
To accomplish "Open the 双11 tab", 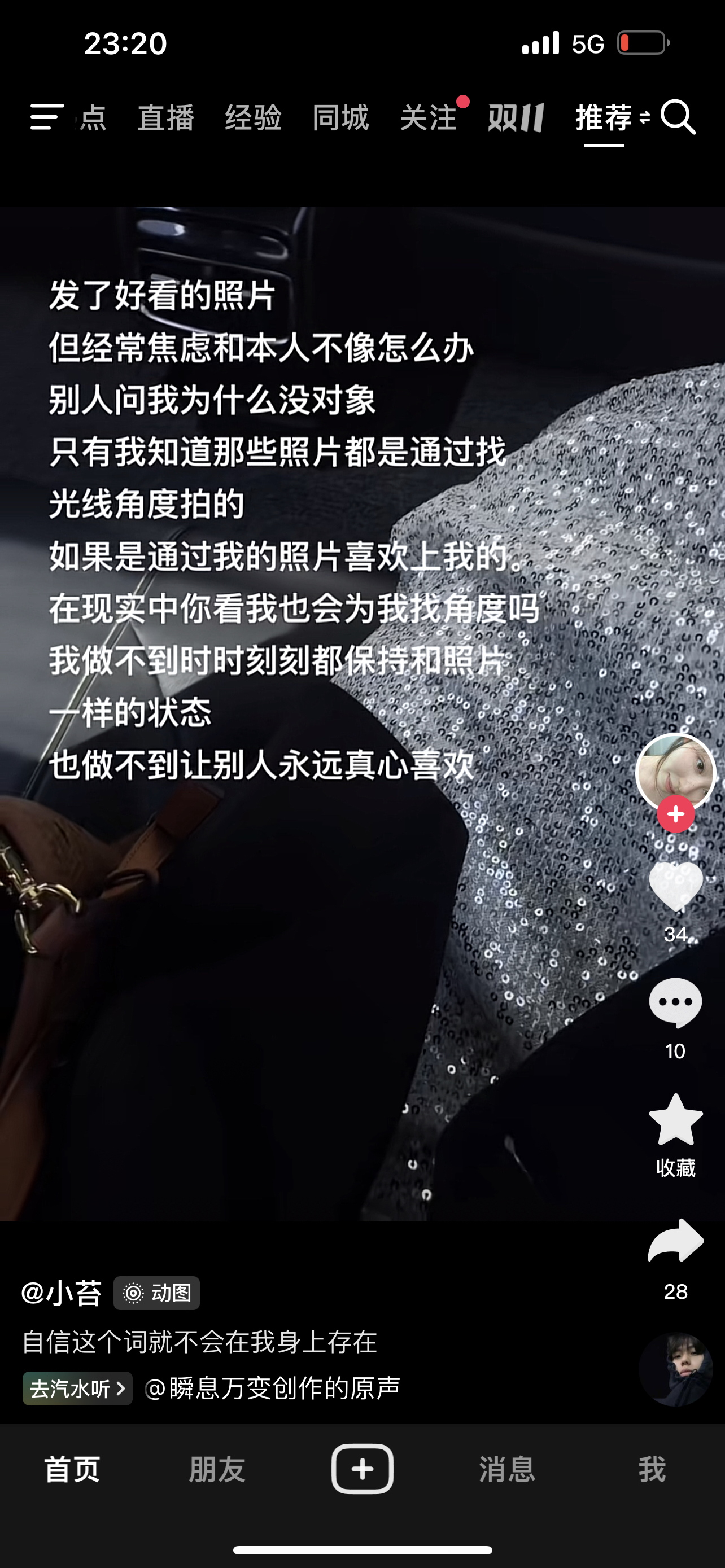I will click(516, 117).
